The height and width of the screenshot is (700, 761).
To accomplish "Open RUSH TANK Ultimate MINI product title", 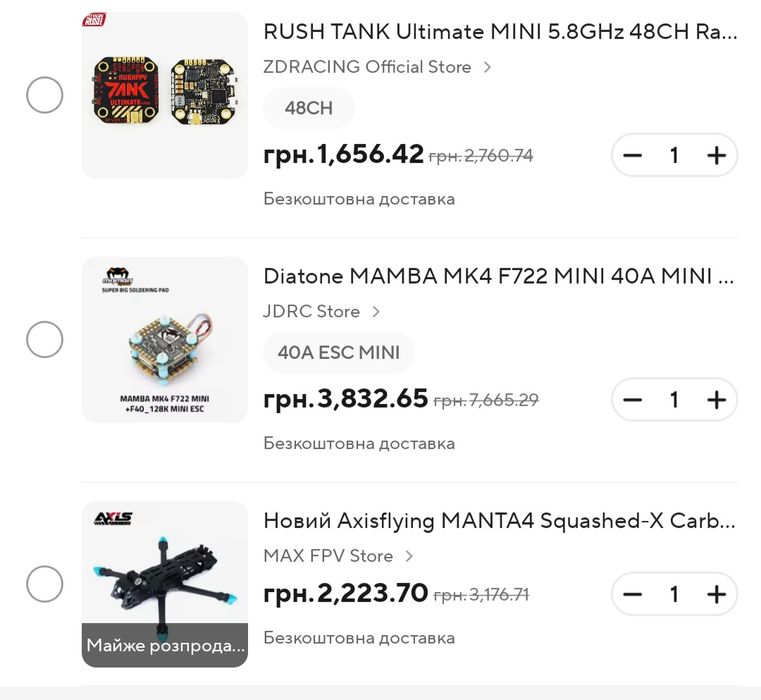I will point(500,31).
